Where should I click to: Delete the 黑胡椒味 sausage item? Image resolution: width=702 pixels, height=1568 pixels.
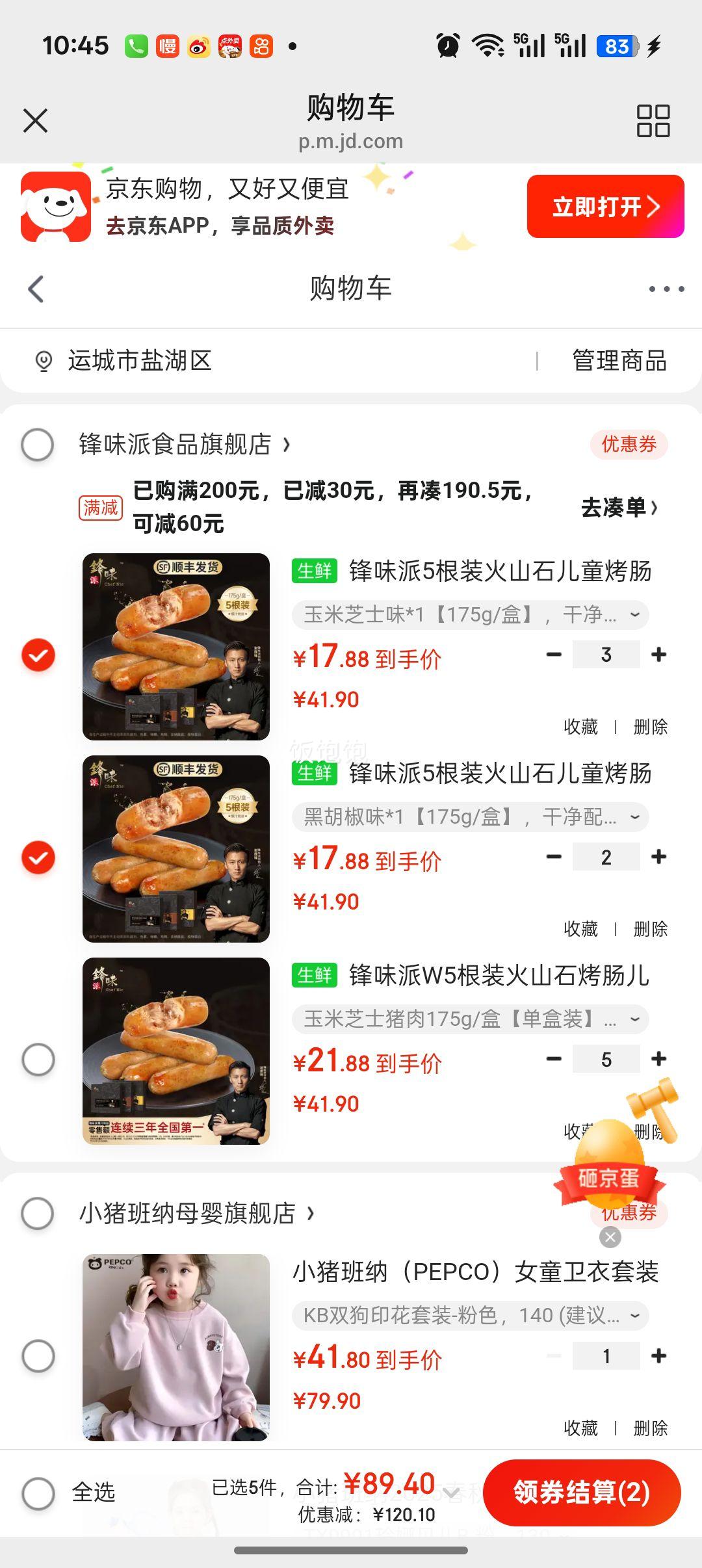pos(651,929)
